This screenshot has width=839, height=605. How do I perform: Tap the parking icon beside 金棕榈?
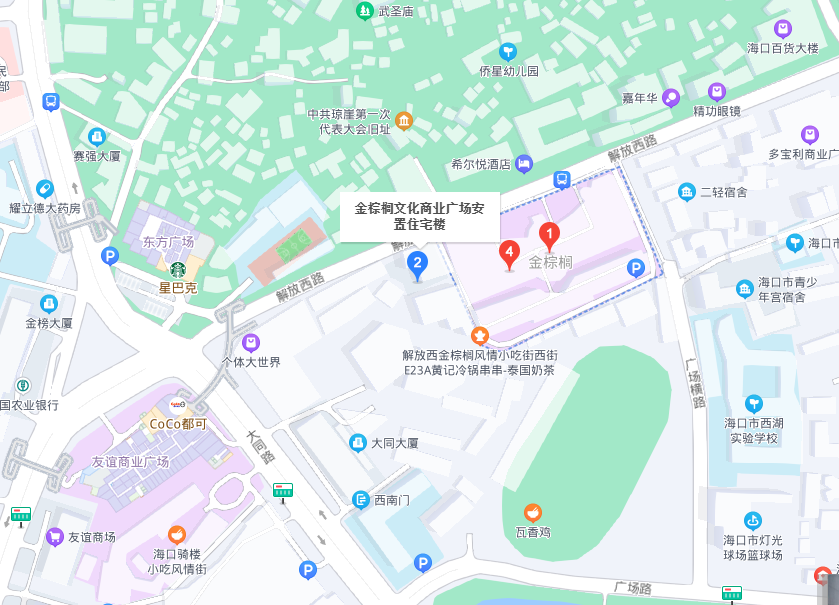pyautogui.click(x=634, y=267)
